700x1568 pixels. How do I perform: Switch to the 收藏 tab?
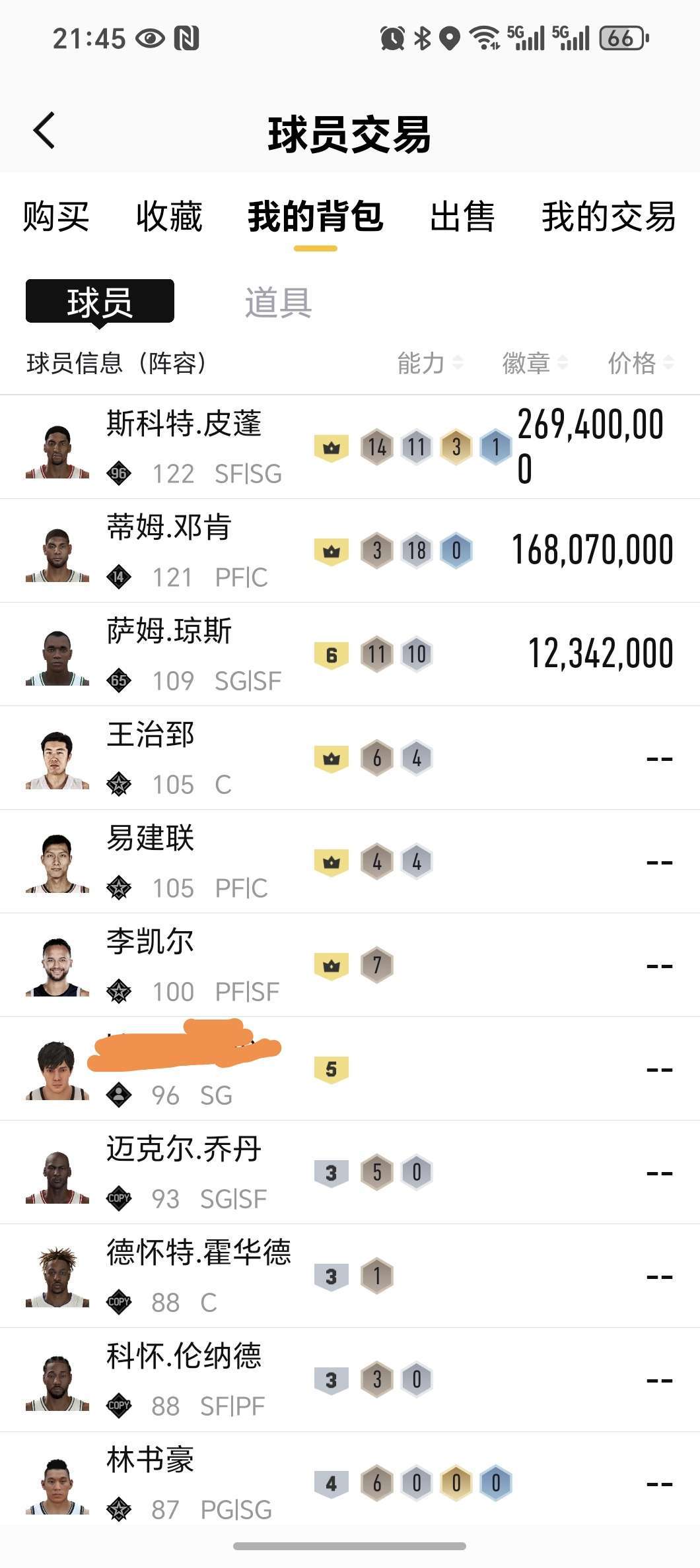169,216
